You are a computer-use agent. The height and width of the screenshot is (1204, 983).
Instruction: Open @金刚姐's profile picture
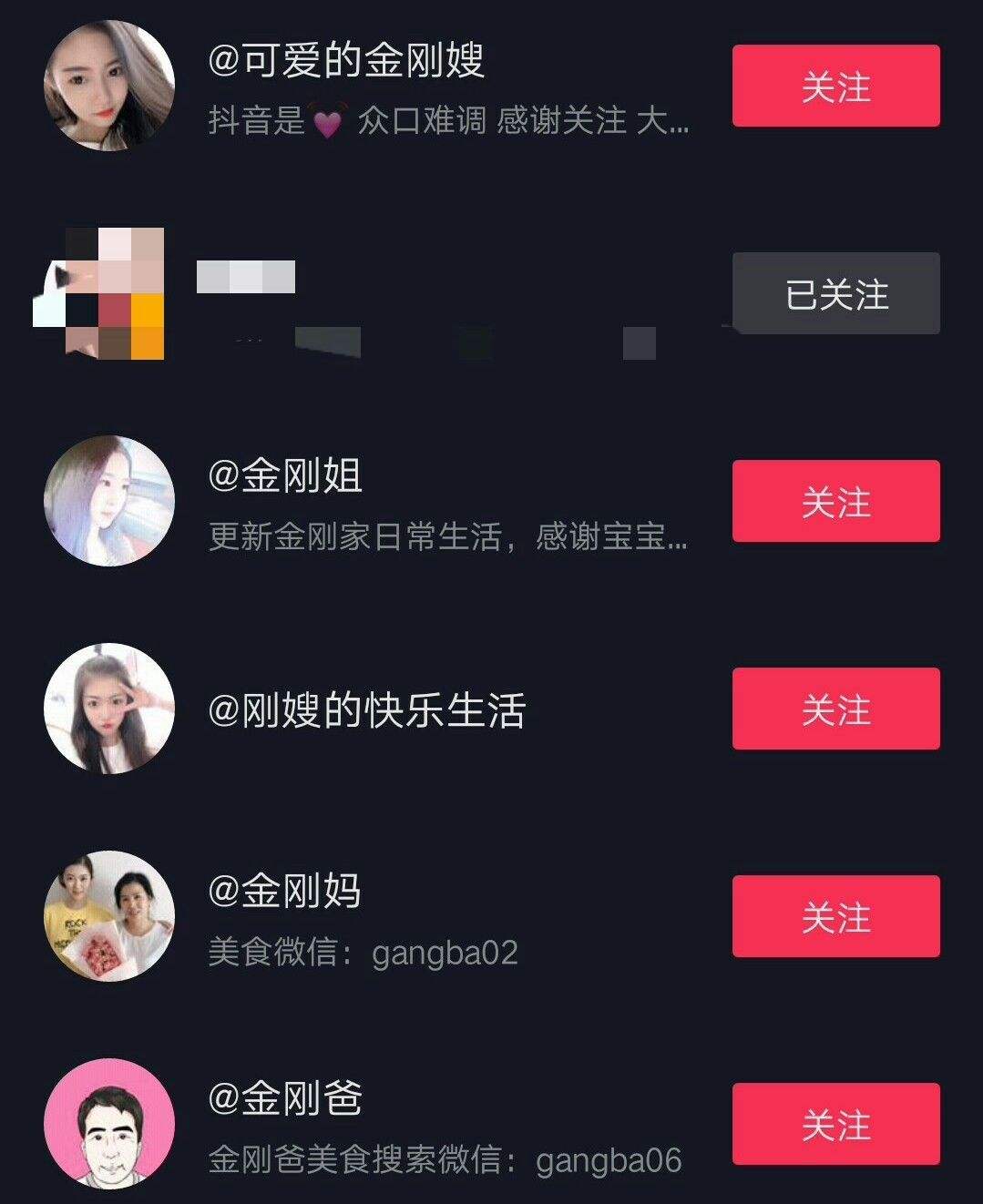point(108,502)
